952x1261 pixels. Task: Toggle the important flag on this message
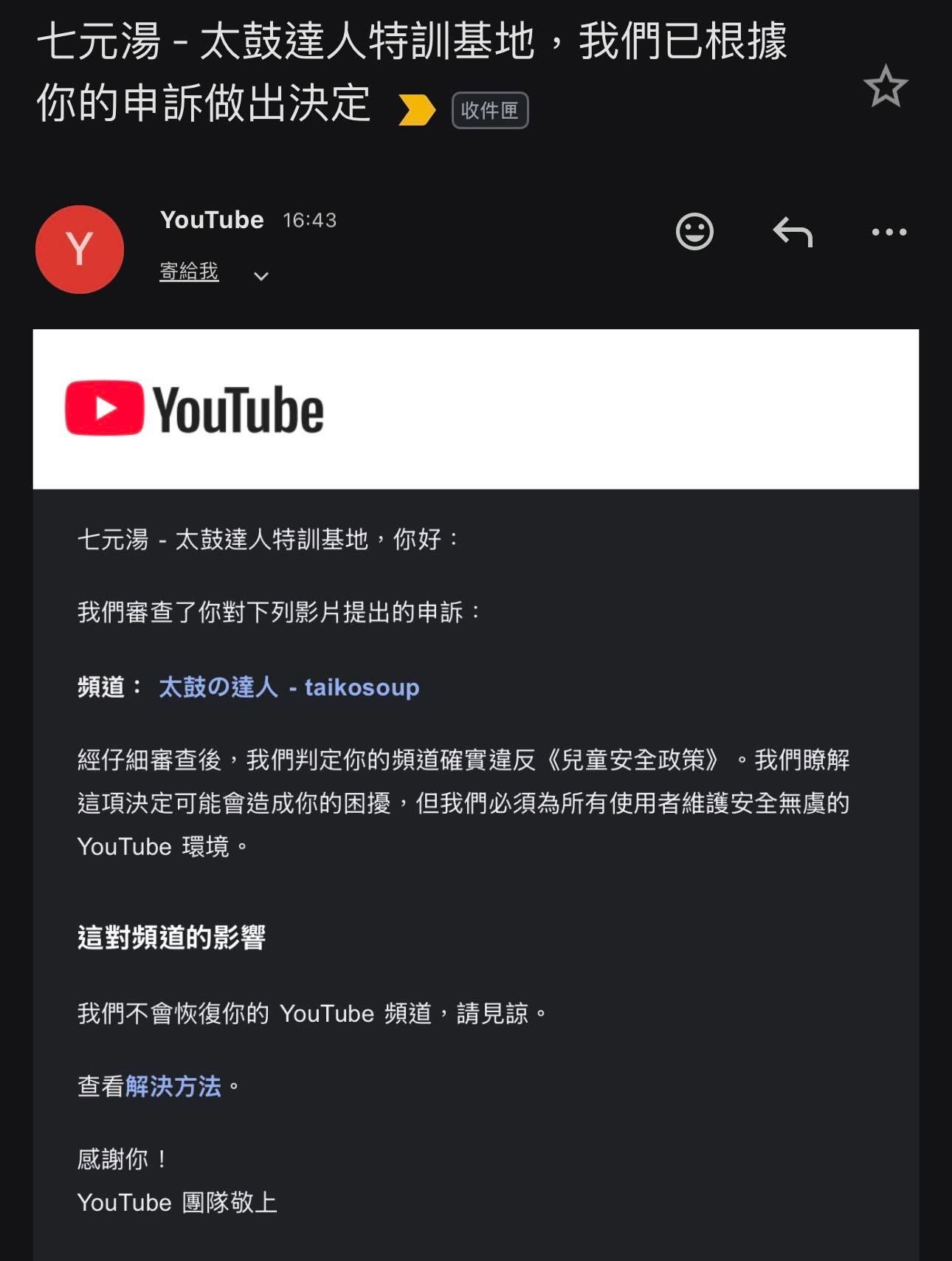417,110
